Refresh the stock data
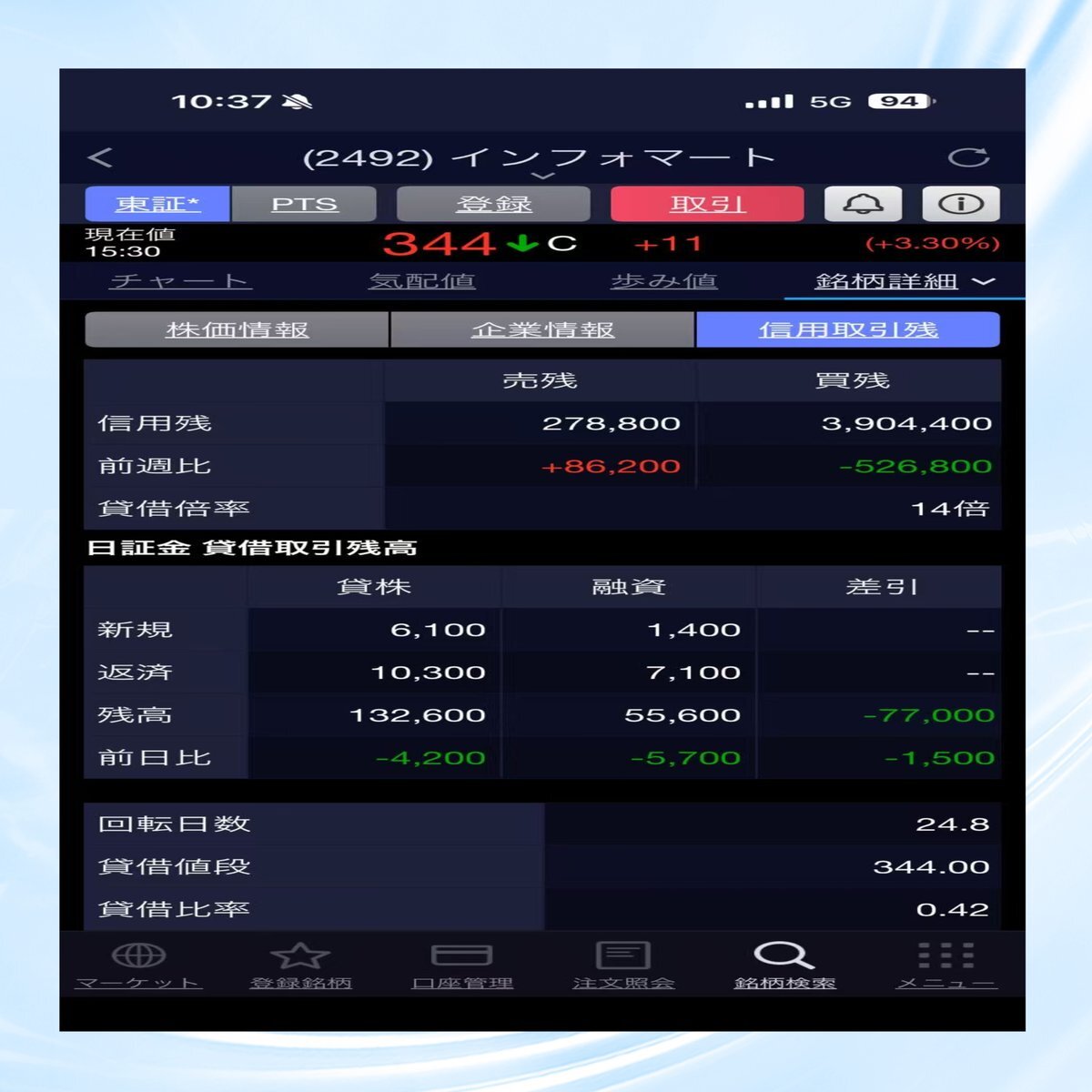This screenshot has height=1092, width=1092. [968, 157]
